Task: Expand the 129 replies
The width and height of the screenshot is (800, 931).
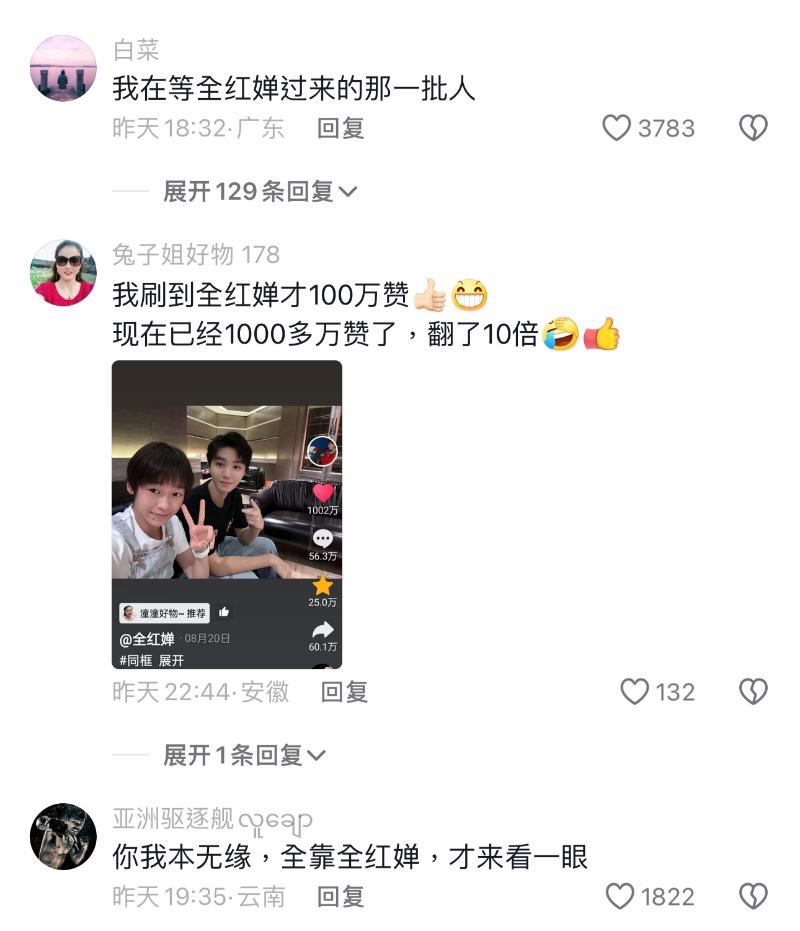Action: pyautogui.click(x=259, y=191)
